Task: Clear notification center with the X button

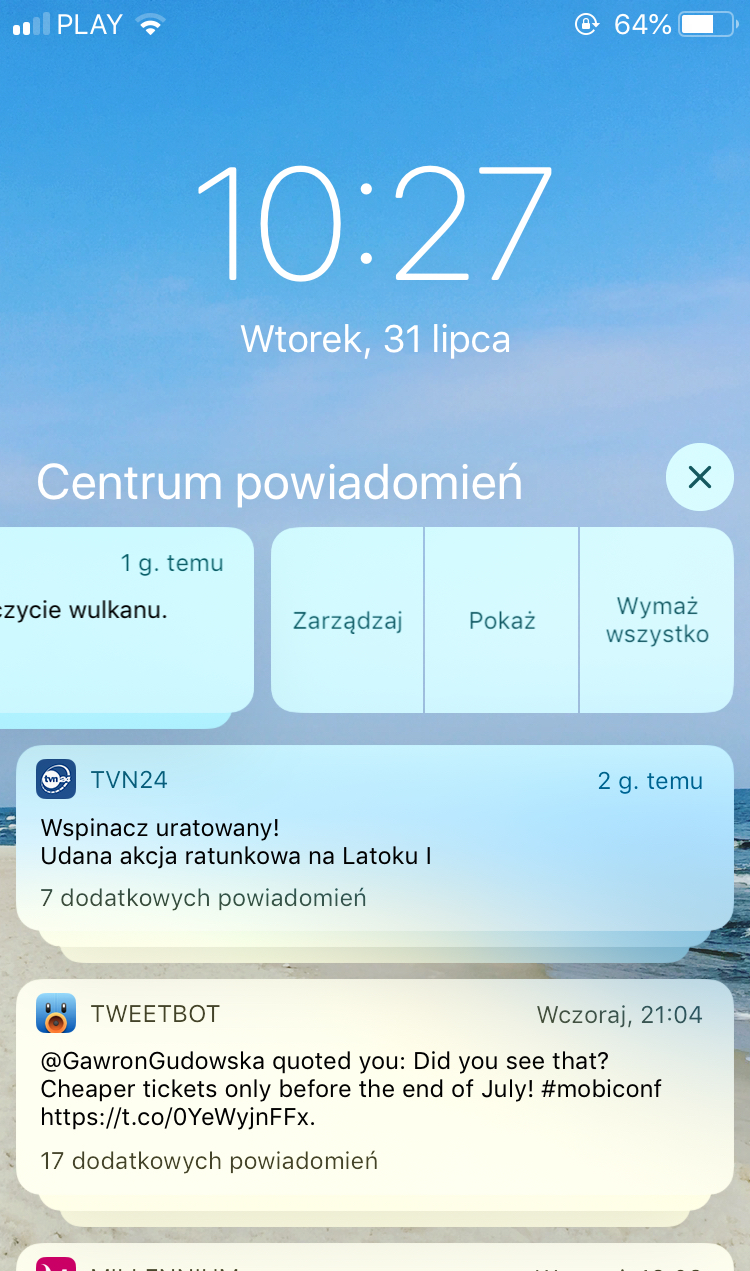Action: pos(700,477)
